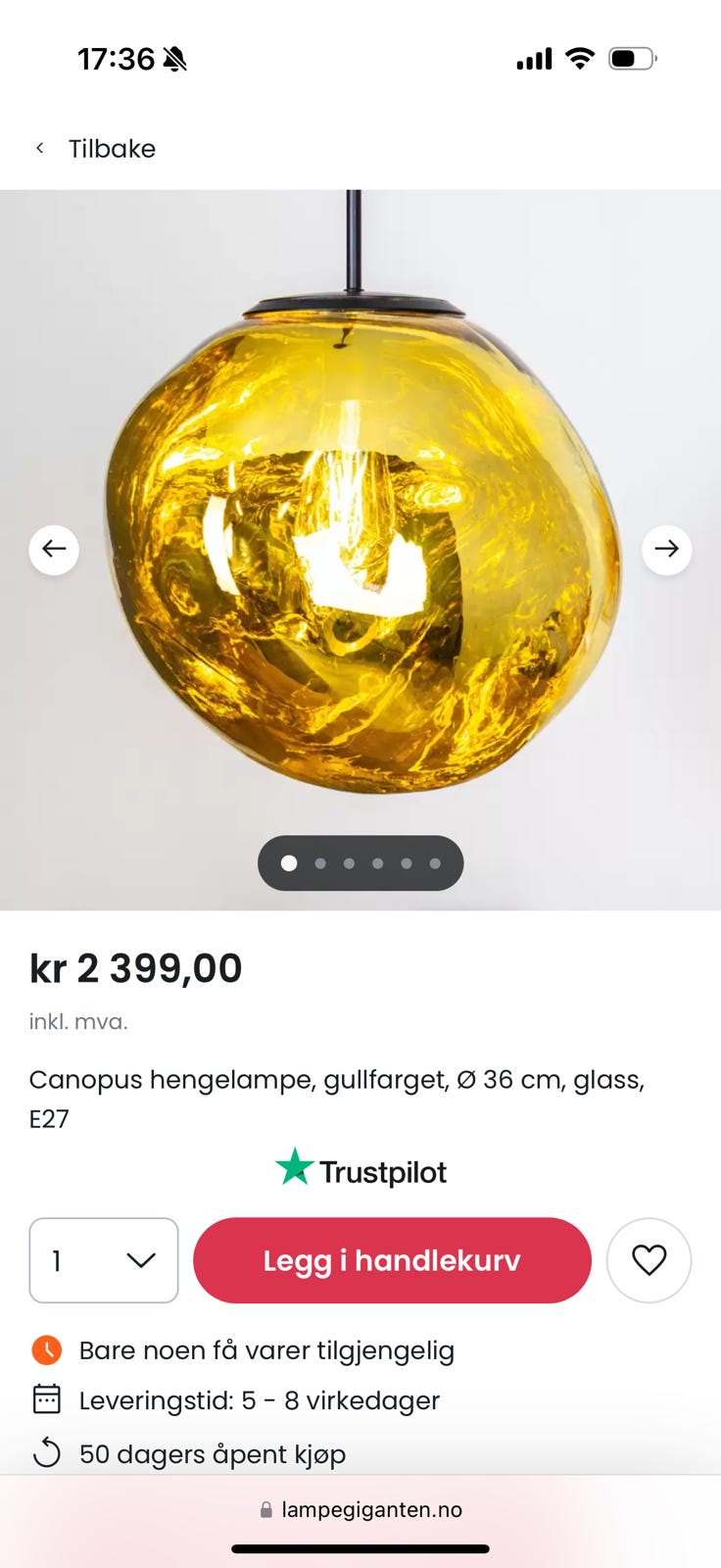Viewport: 721px width, 1568px height.
Task: Click the delivery time calendar icon
Action: click(46, 1401)
